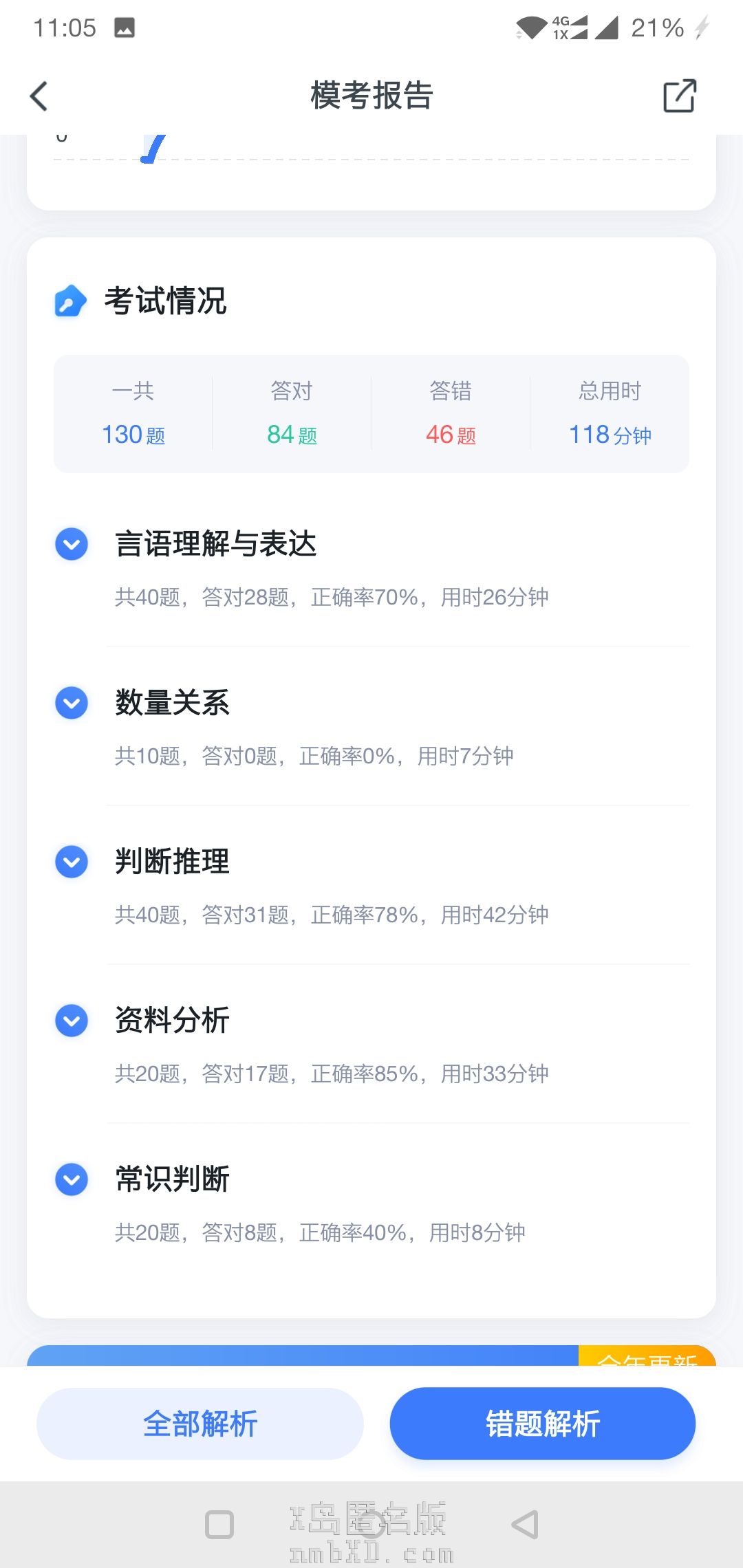
Task: Share the mock exam report
Action: tap(679, 96)
